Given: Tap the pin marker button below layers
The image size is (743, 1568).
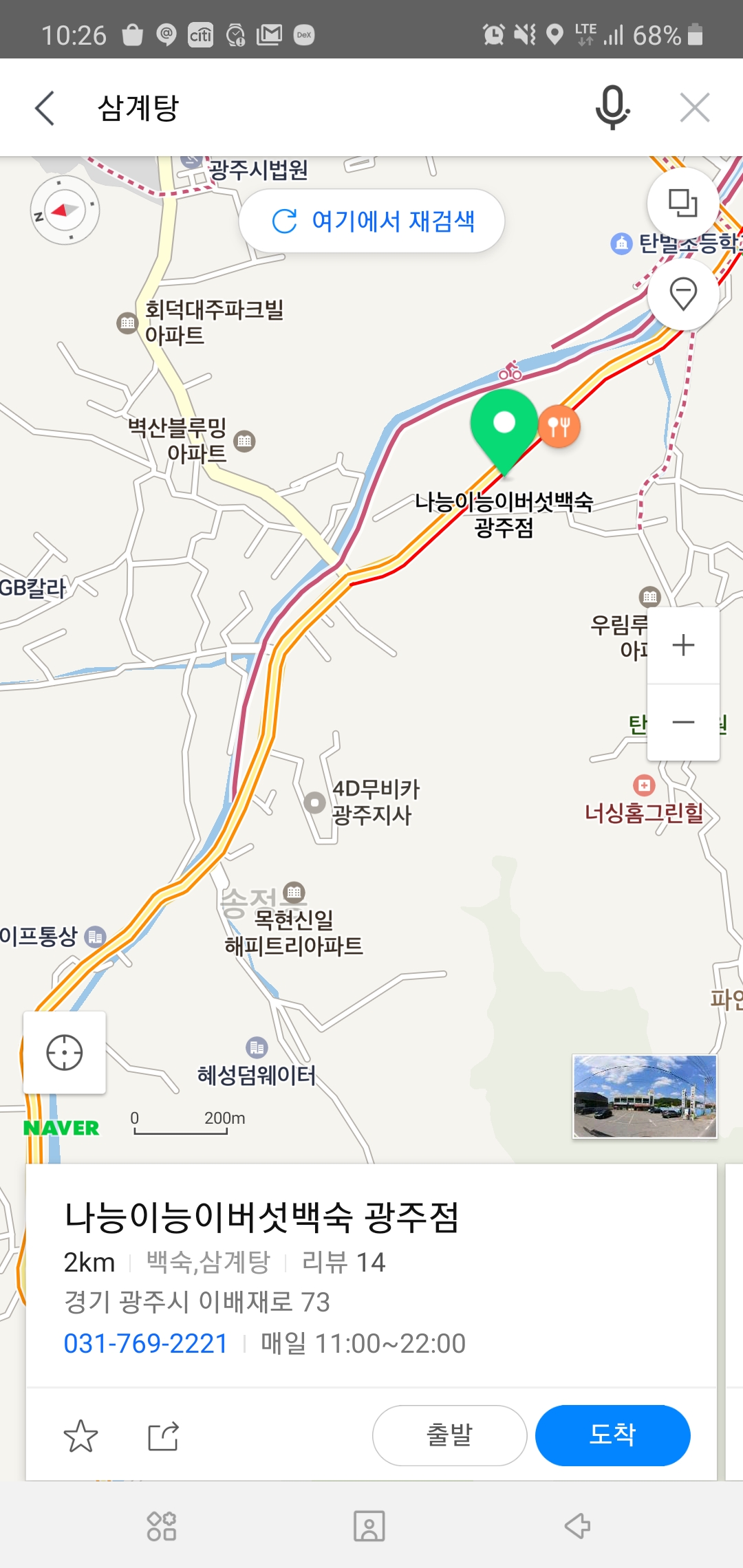Looking at the screenshot, I should 682,294.
